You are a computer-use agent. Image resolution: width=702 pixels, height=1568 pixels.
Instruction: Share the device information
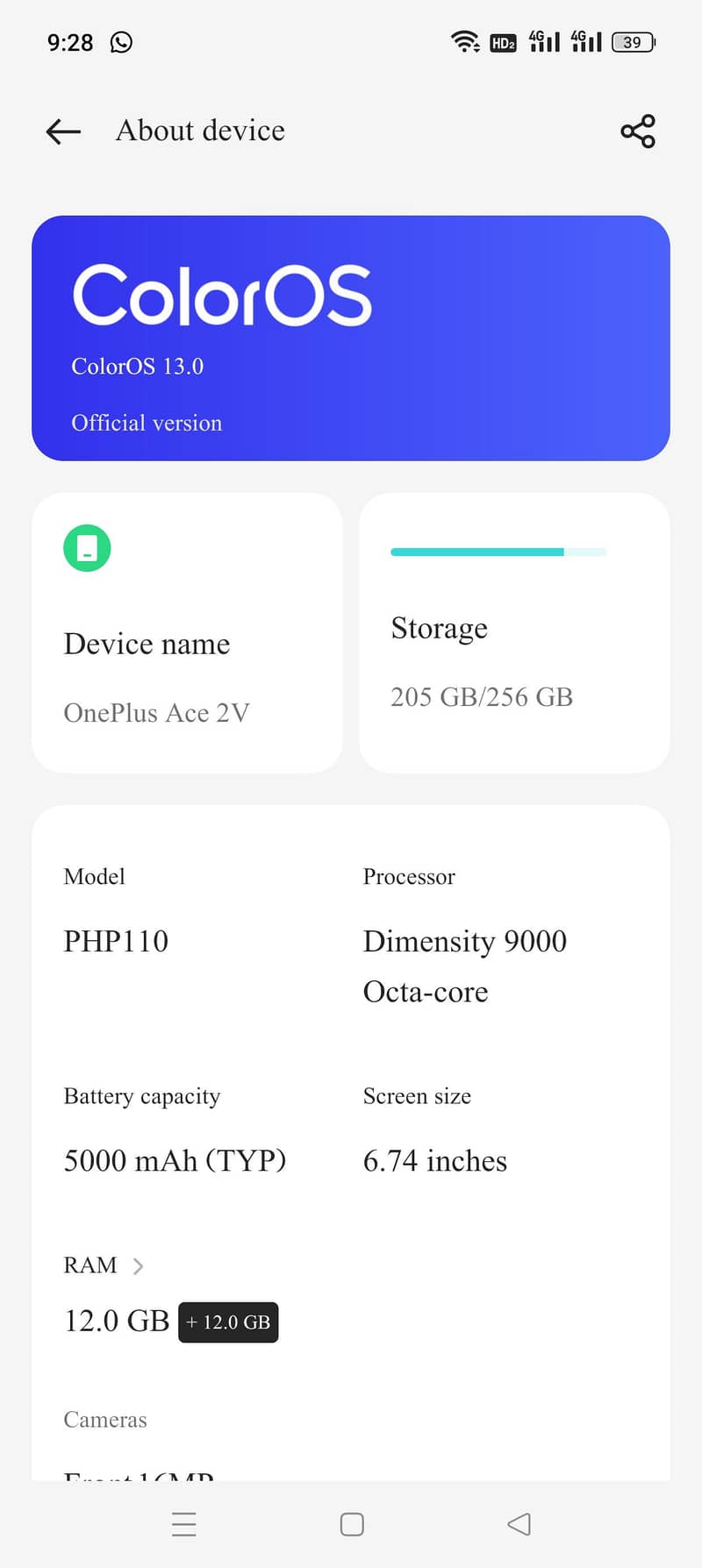[638, 132]
